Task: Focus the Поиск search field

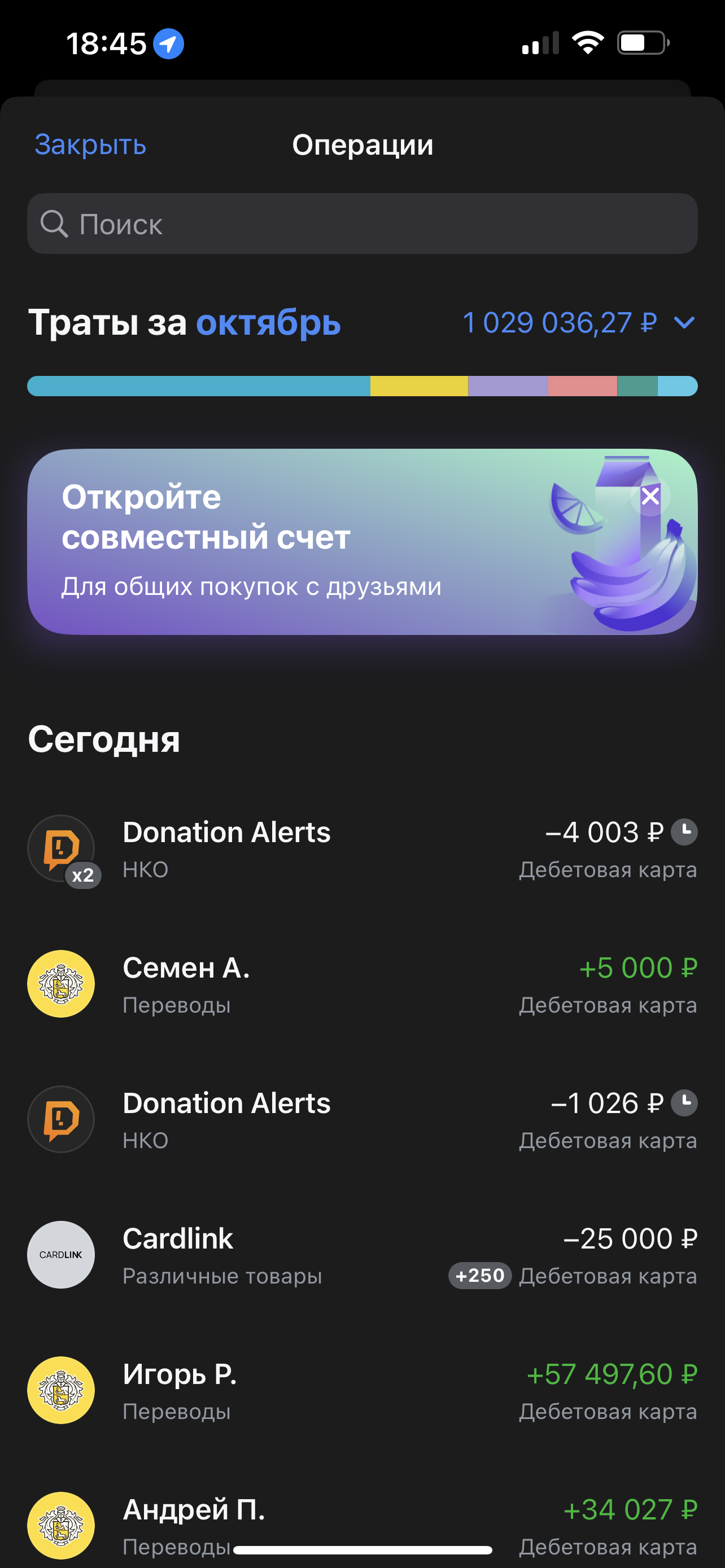Action: click(x=362, y=224)
